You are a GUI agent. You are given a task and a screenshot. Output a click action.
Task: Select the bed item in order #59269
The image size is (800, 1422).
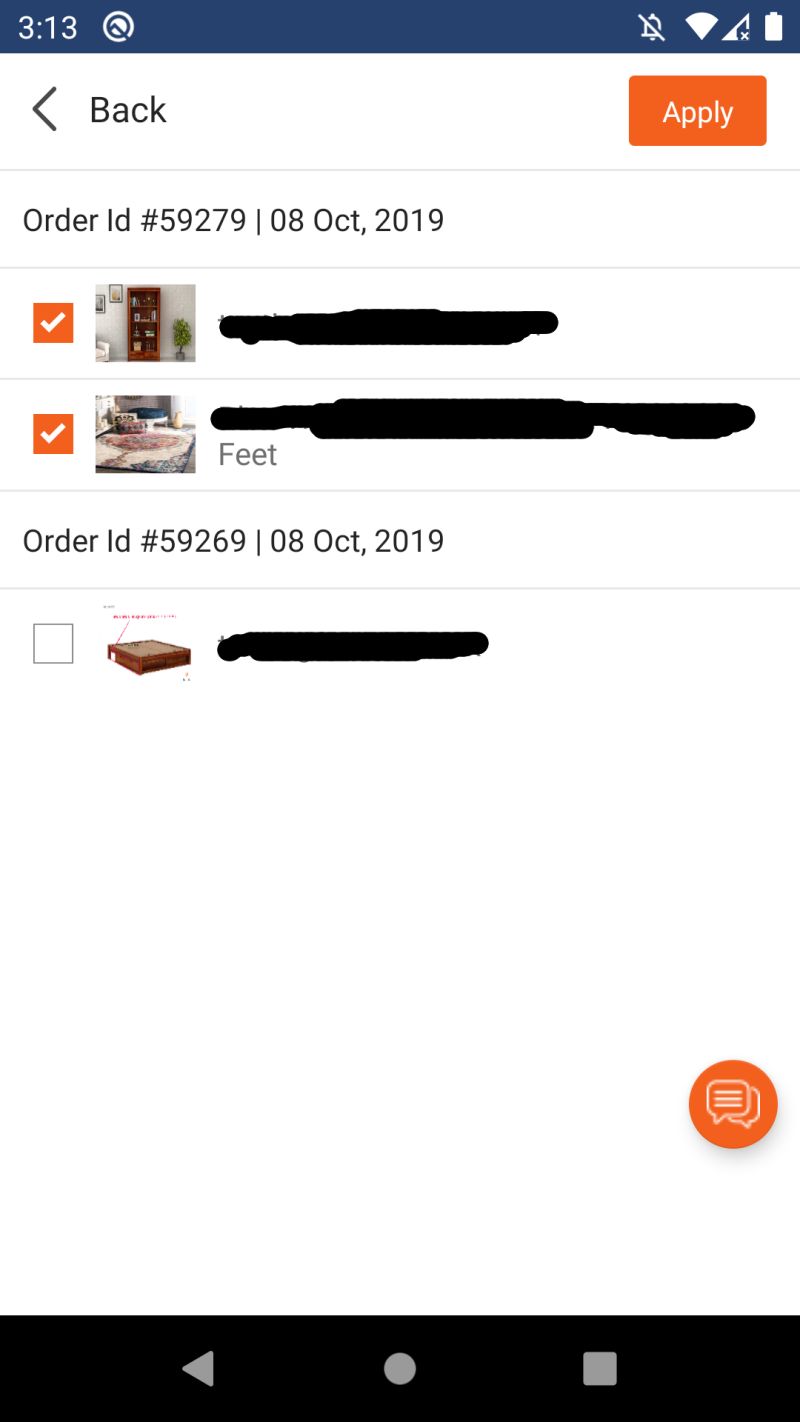click(53, 643)
